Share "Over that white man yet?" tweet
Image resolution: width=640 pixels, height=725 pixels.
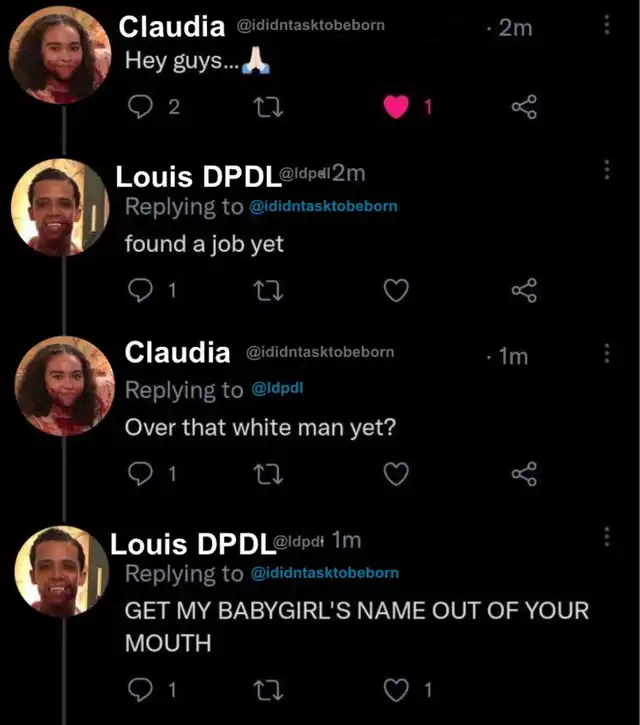(524, 475)
